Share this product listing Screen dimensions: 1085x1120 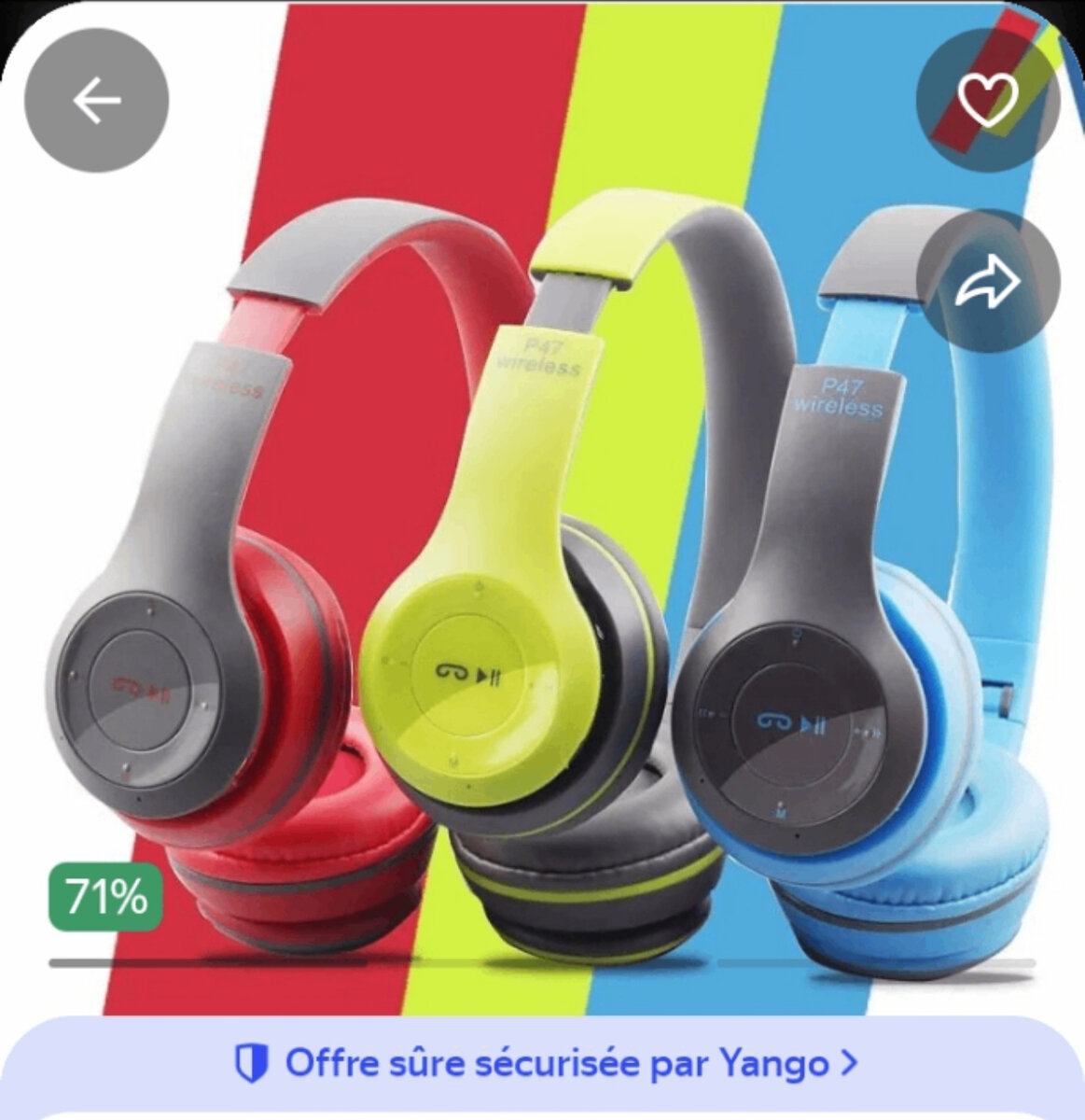(x=988, y=281)
